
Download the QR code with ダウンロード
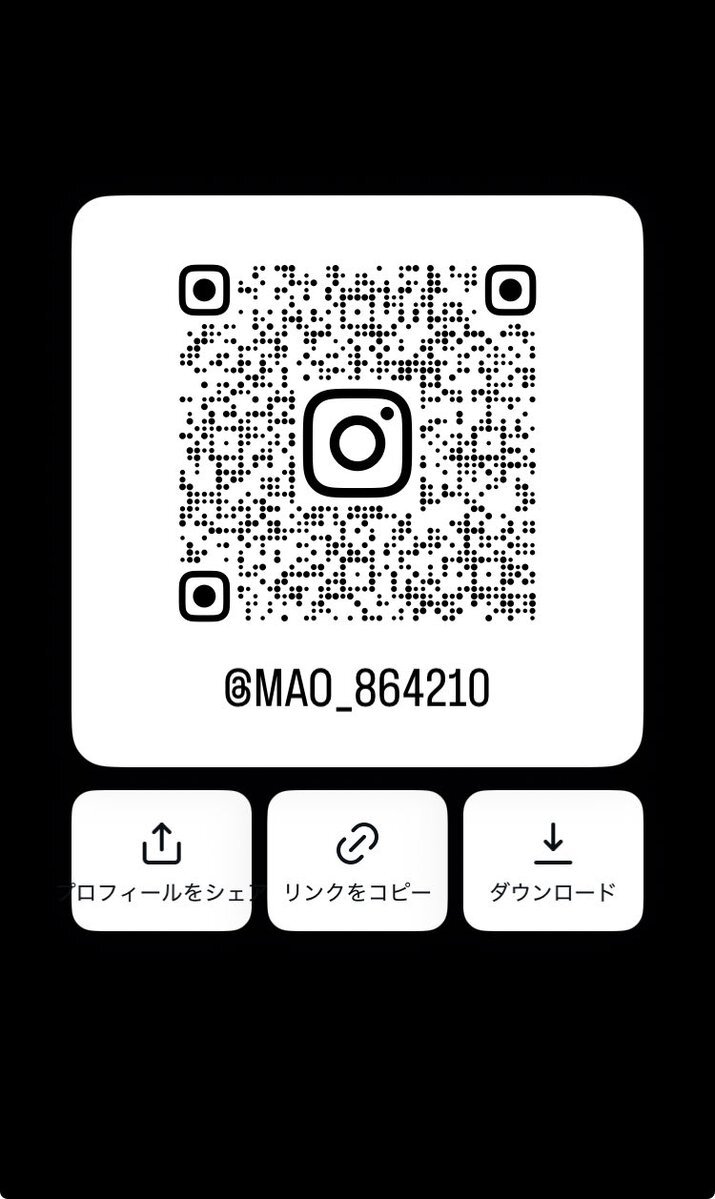coord(552,860)
